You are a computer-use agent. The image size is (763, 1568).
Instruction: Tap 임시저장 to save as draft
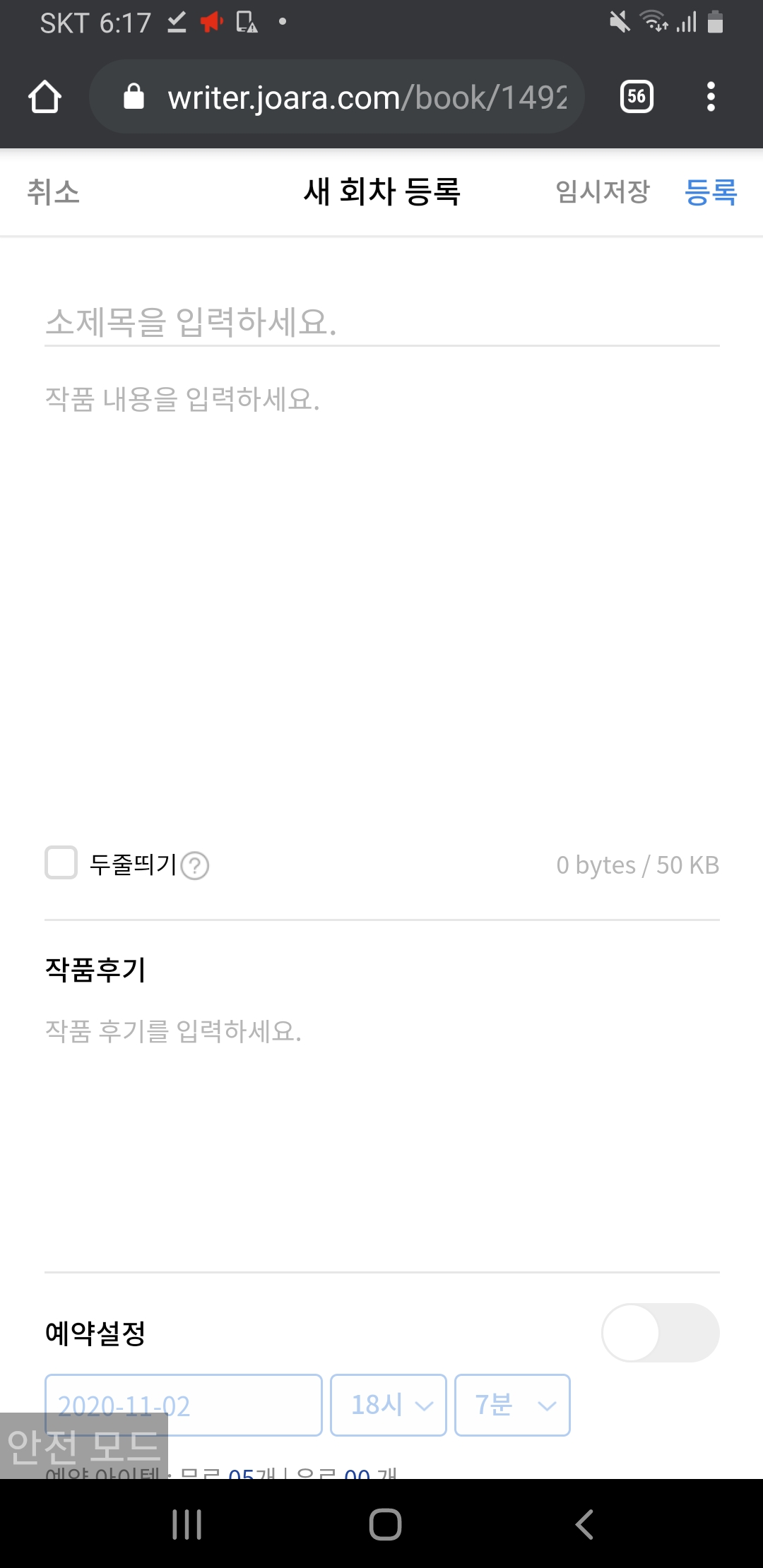(x=602, y=192)
